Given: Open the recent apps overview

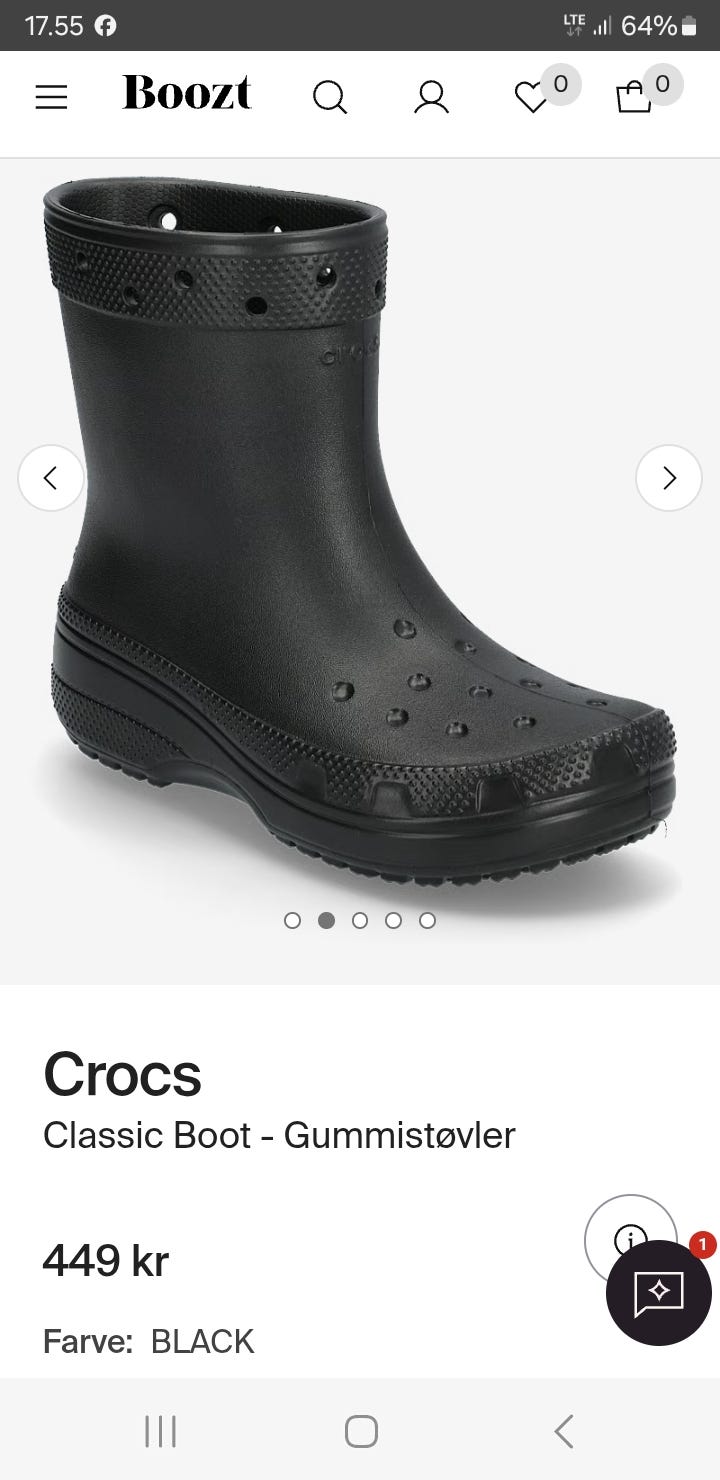Looking at the screenshot, I should click(160, 1431).
